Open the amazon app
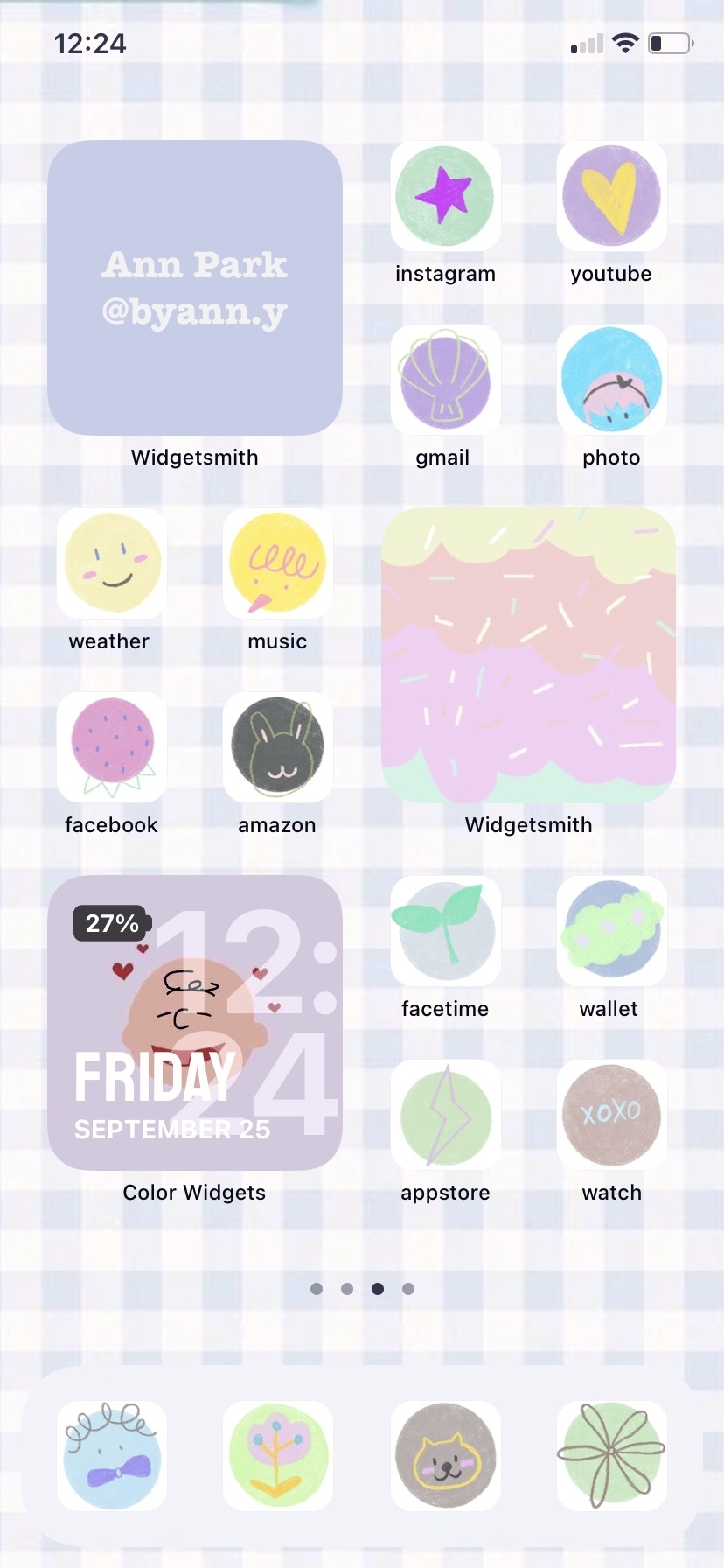 pyautogui.click(x=277, y=747)
